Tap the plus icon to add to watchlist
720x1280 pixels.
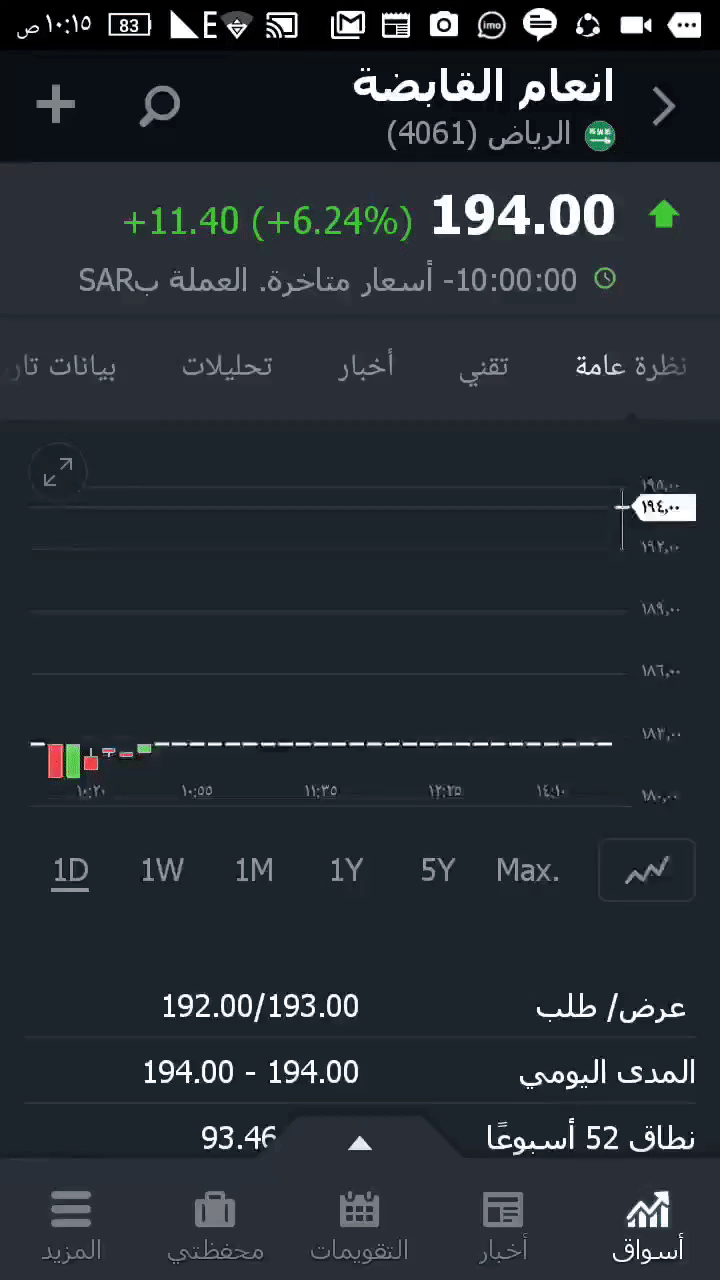56,105
